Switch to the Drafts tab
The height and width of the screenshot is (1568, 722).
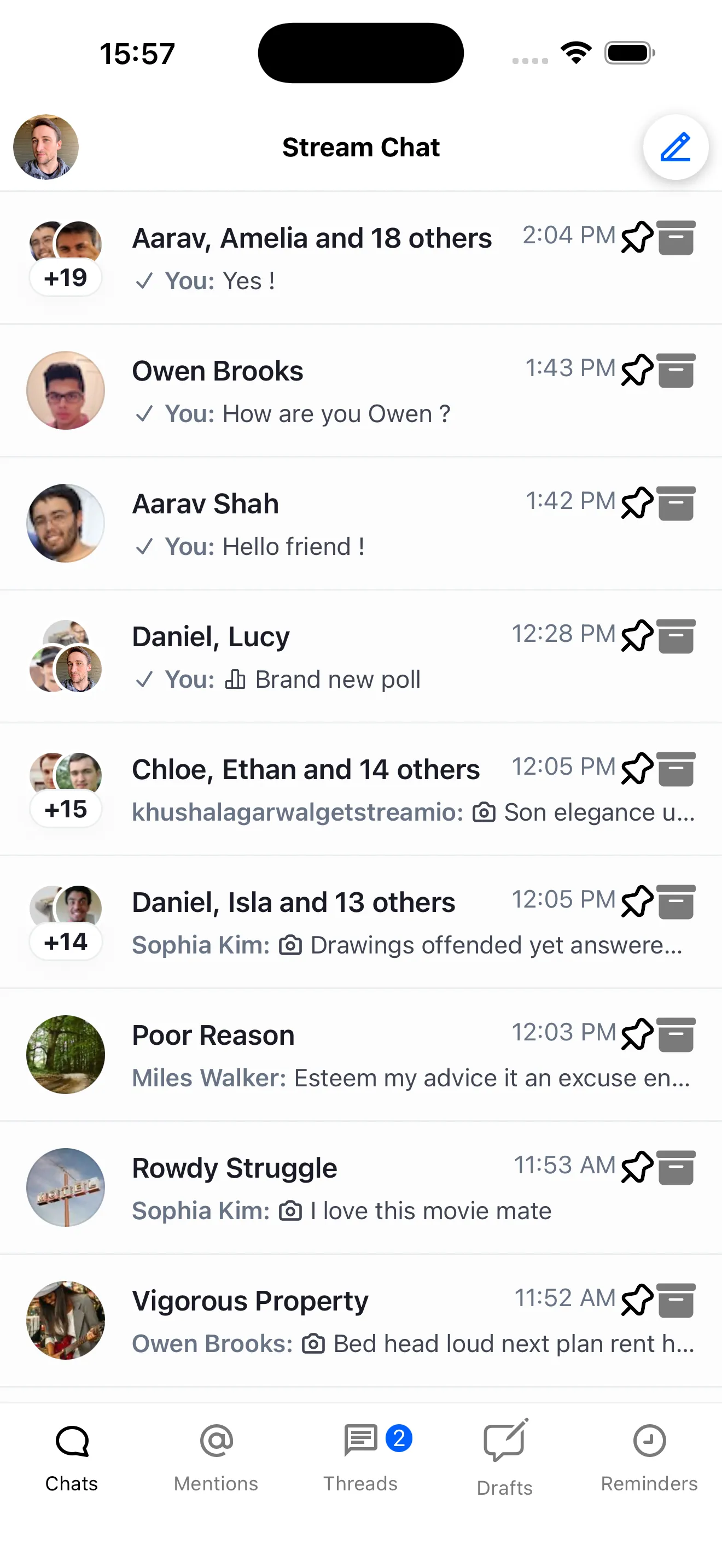[505, 1457]
